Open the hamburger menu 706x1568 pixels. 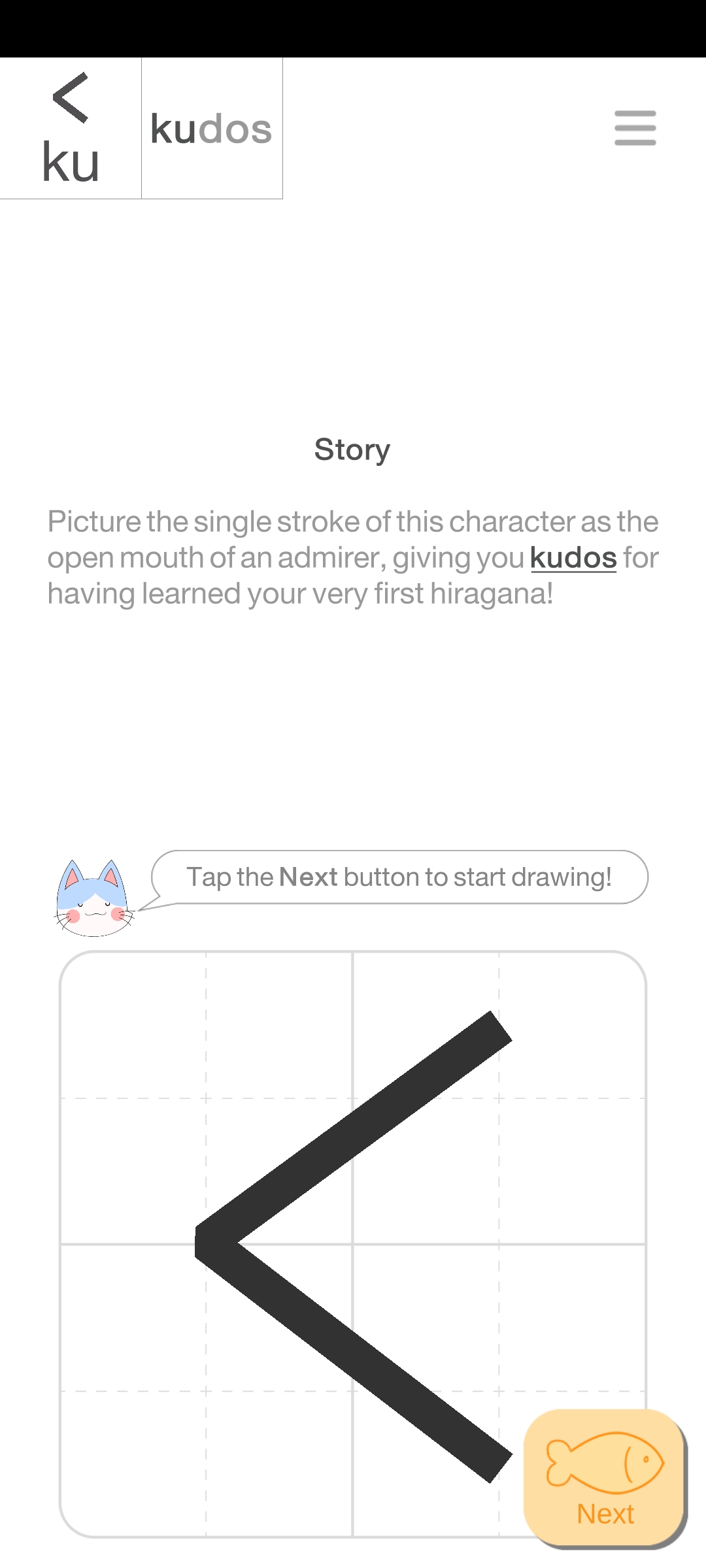pos(635,128)
